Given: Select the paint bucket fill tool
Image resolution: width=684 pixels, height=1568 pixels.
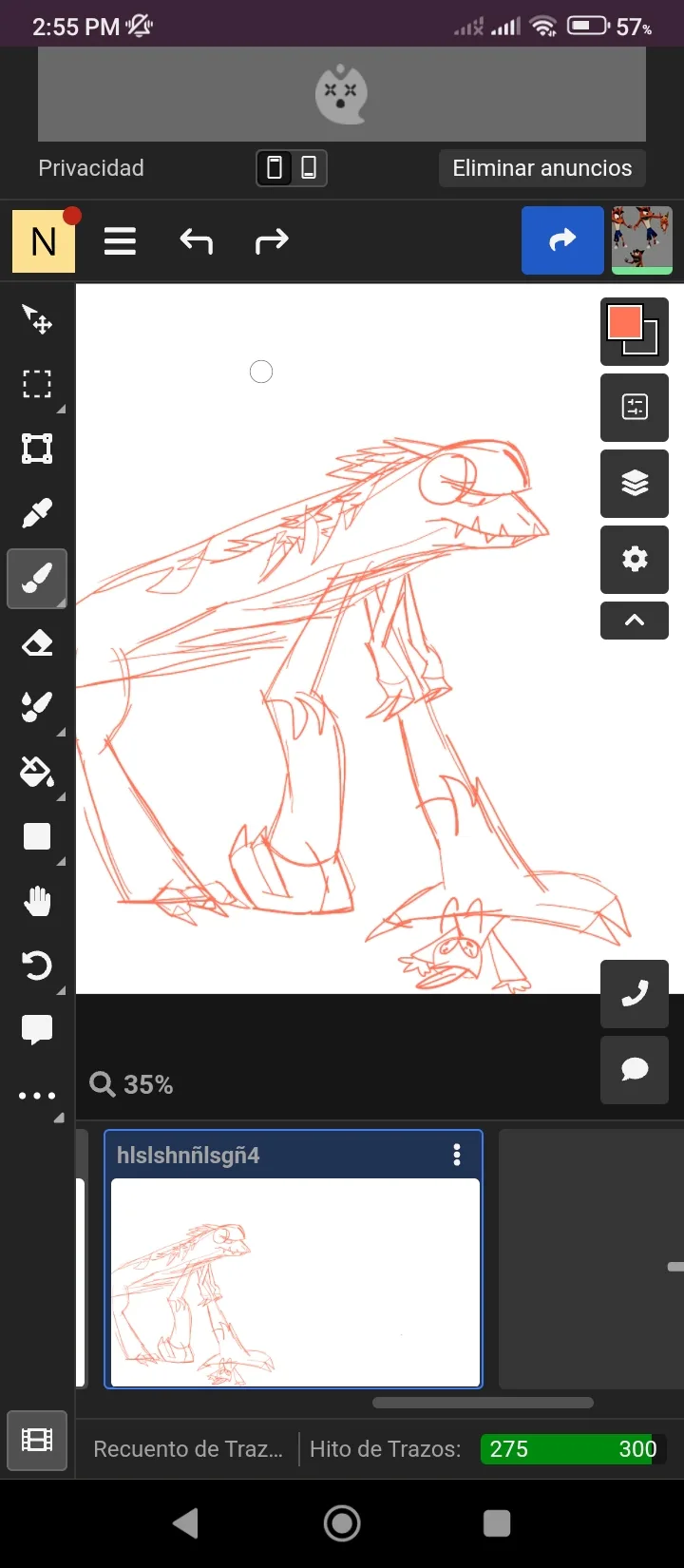Looking at the screenshot, I should pos(37,772).
